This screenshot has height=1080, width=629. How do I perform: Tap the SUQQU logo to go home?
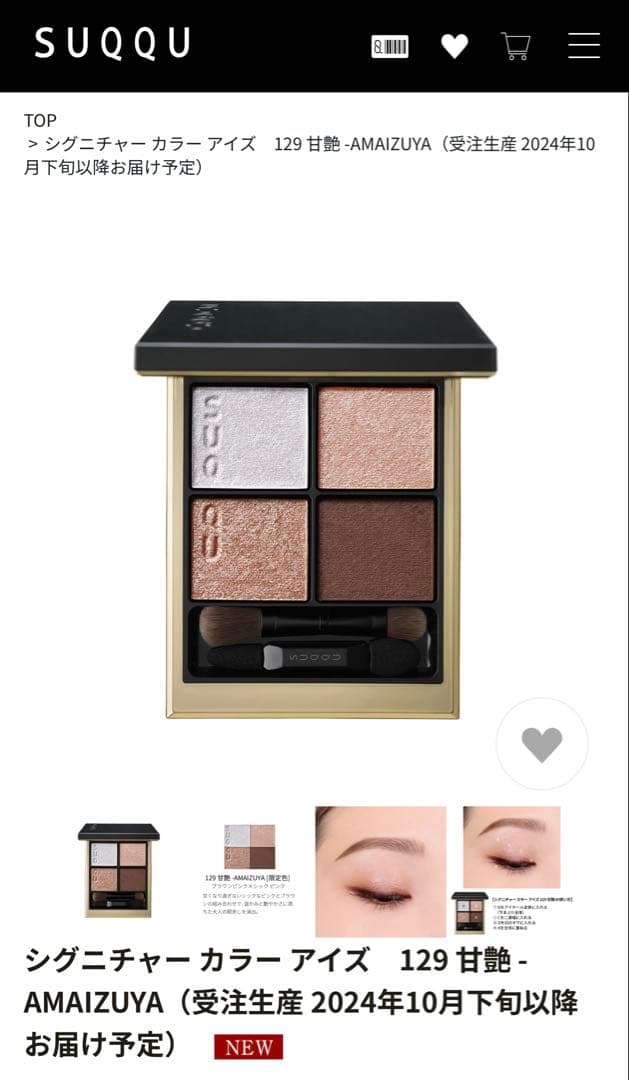click(112, 44)
